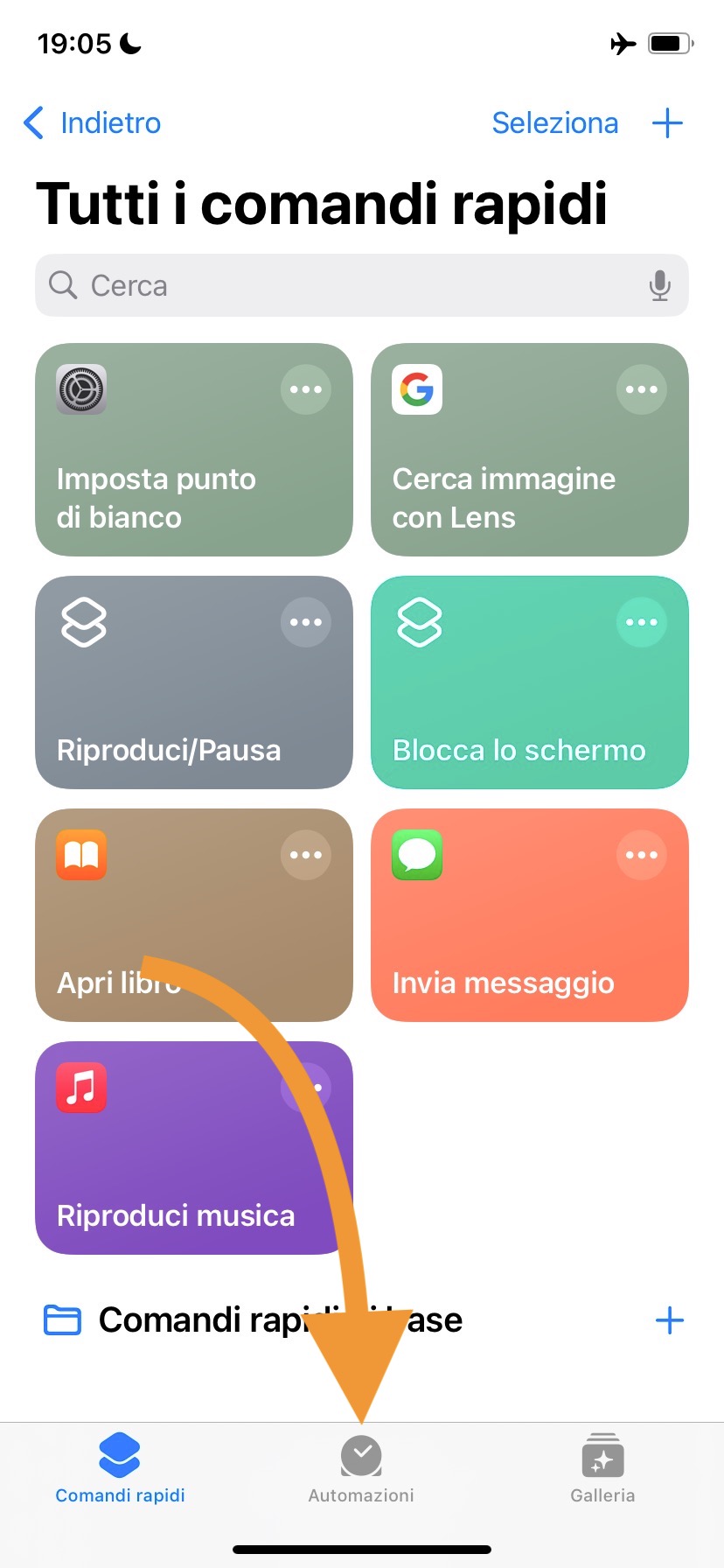Go back with the Indietro button
Image resolution: width=724 pixels, height=1568 pixels.
93,123
